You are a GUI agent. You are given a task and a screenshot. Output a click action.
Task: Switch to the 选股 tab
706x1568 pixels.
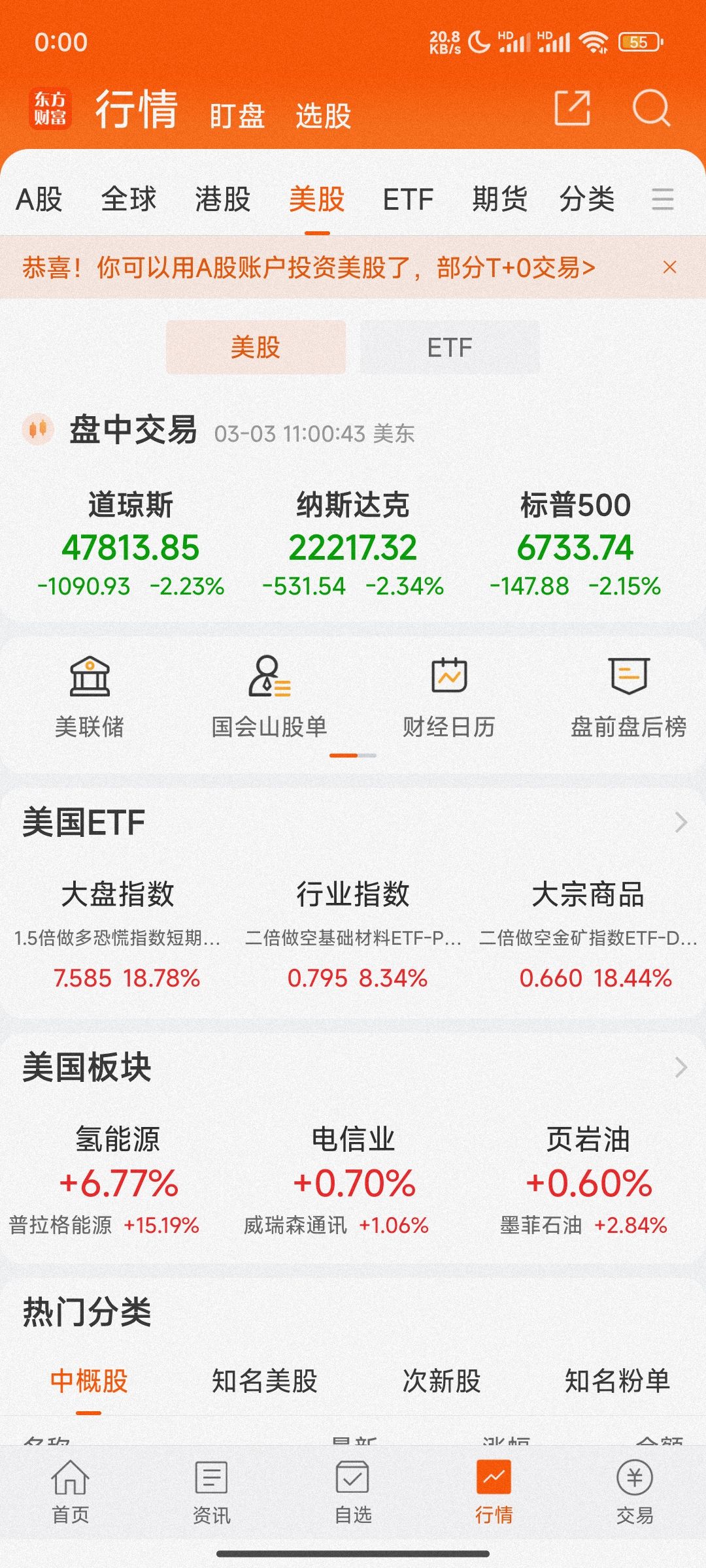323,116
